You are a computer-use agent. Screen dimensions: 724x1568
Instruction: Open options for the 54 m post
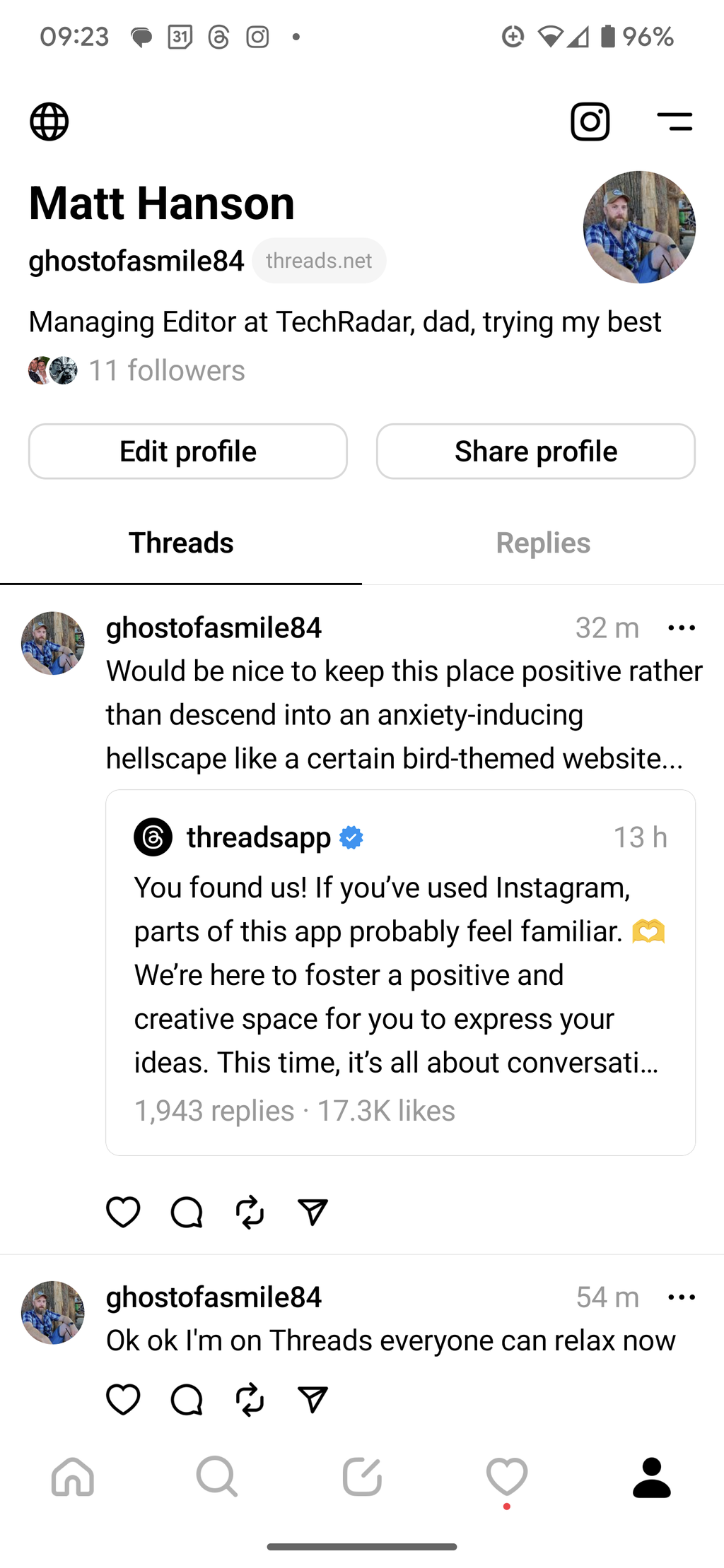pyautogui.click(x=682, y=1297)
